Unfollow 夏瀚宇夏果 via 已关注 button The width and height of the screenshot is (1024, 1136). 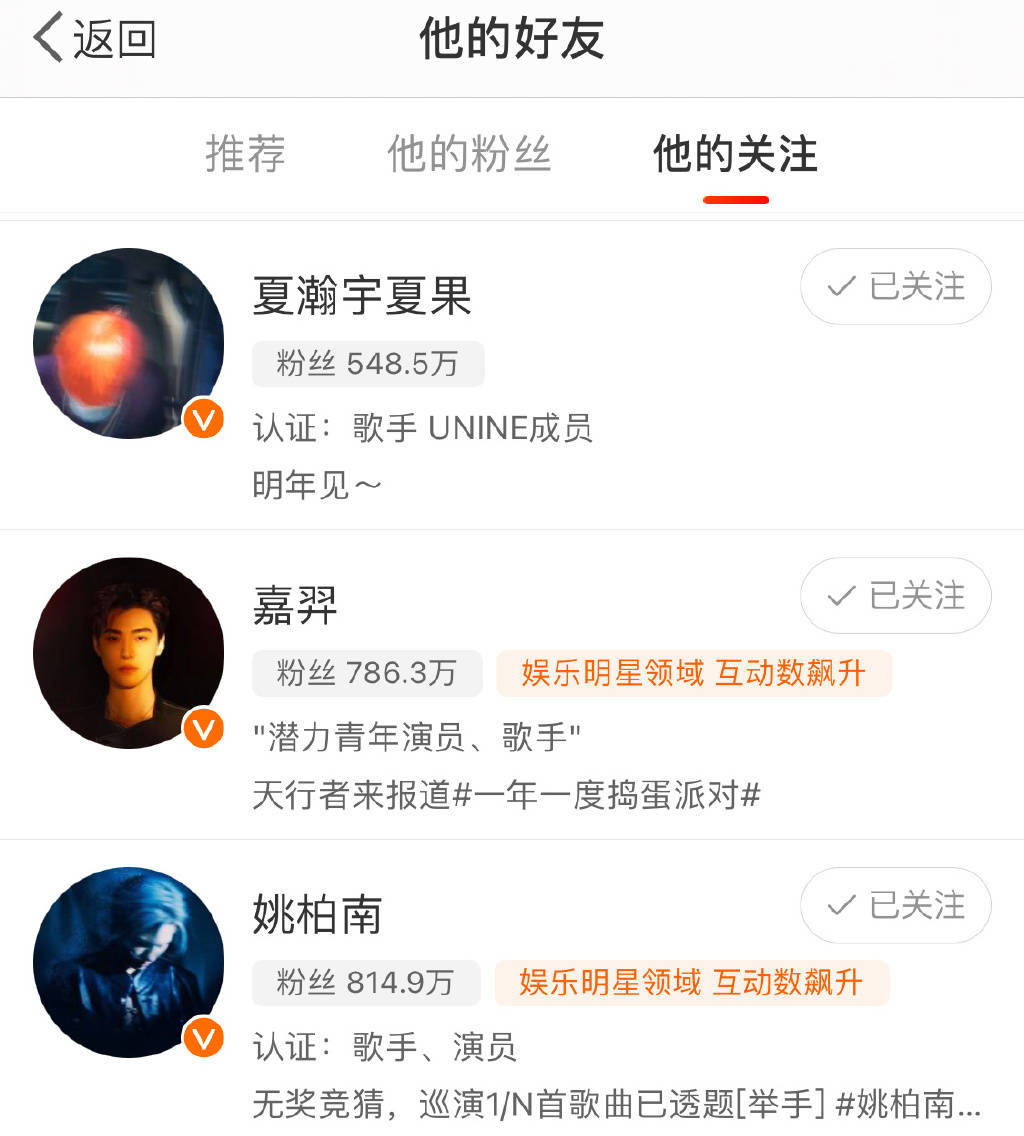895,287
